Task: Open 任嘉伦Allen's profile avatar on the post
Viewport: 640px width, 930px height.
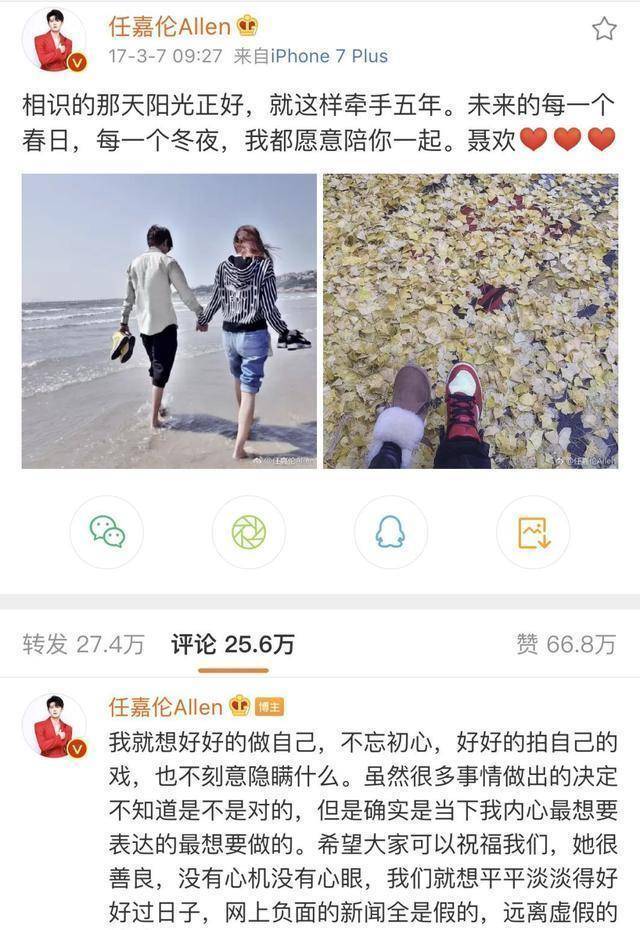Action: (54, 40)
